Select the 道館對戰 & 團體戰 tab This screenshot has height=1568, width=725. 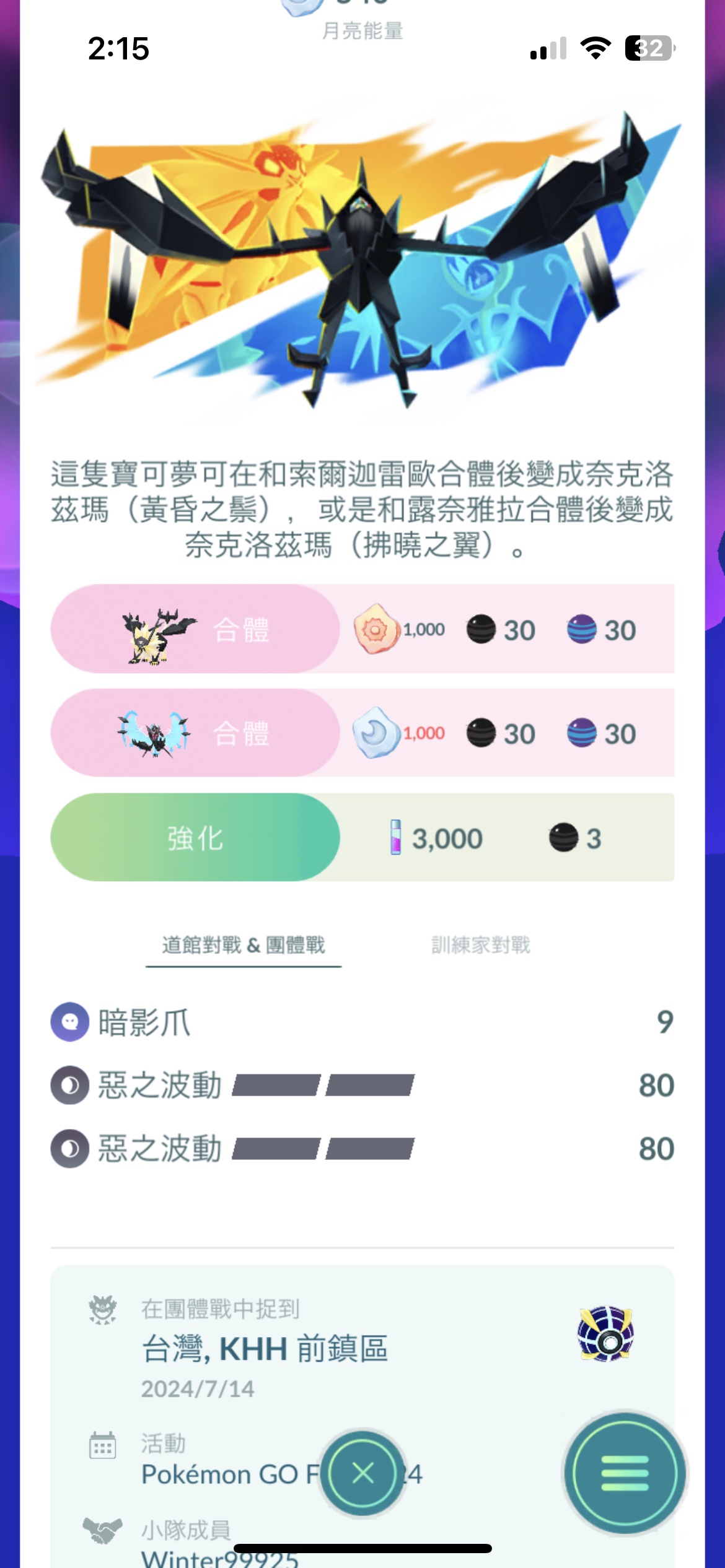click(244, 945)
